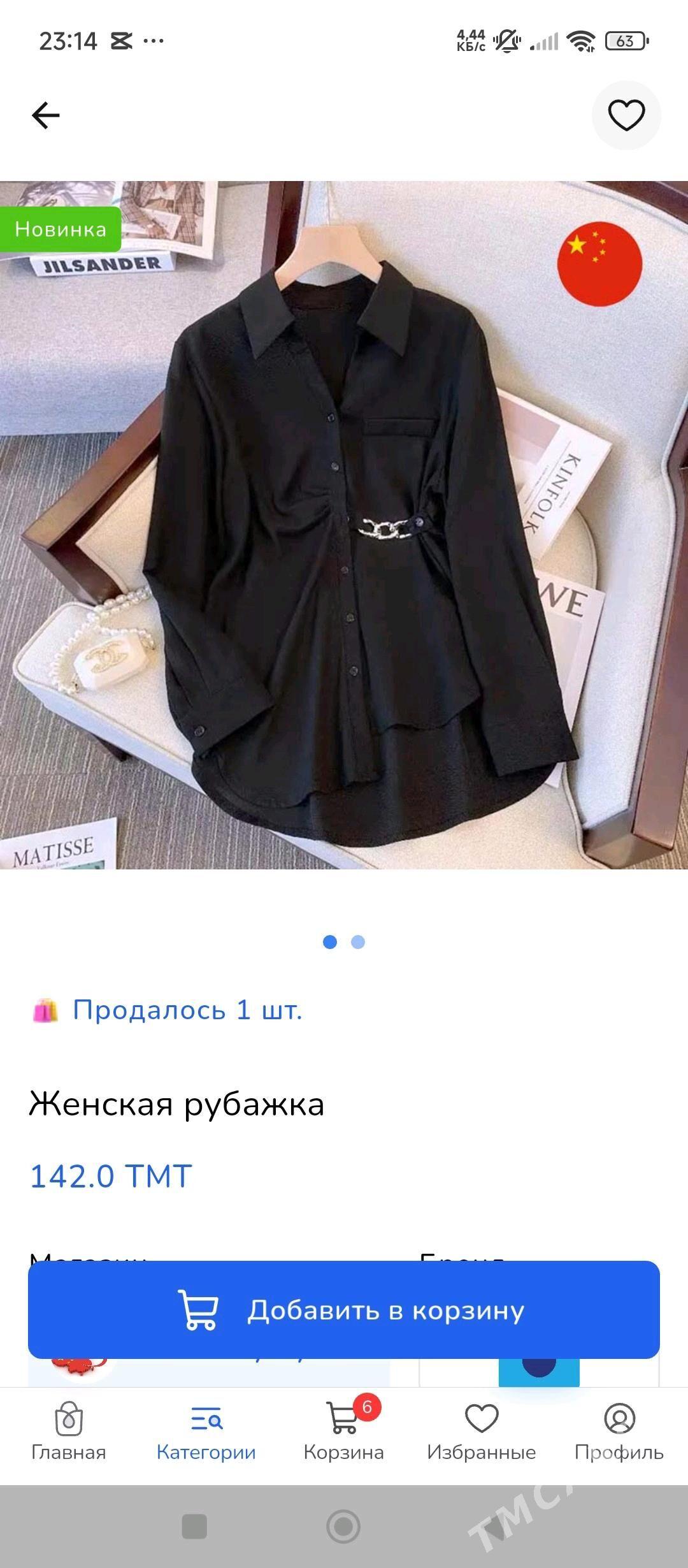
Task: Tap the battery level indicator showing 63
Action: 626,41
